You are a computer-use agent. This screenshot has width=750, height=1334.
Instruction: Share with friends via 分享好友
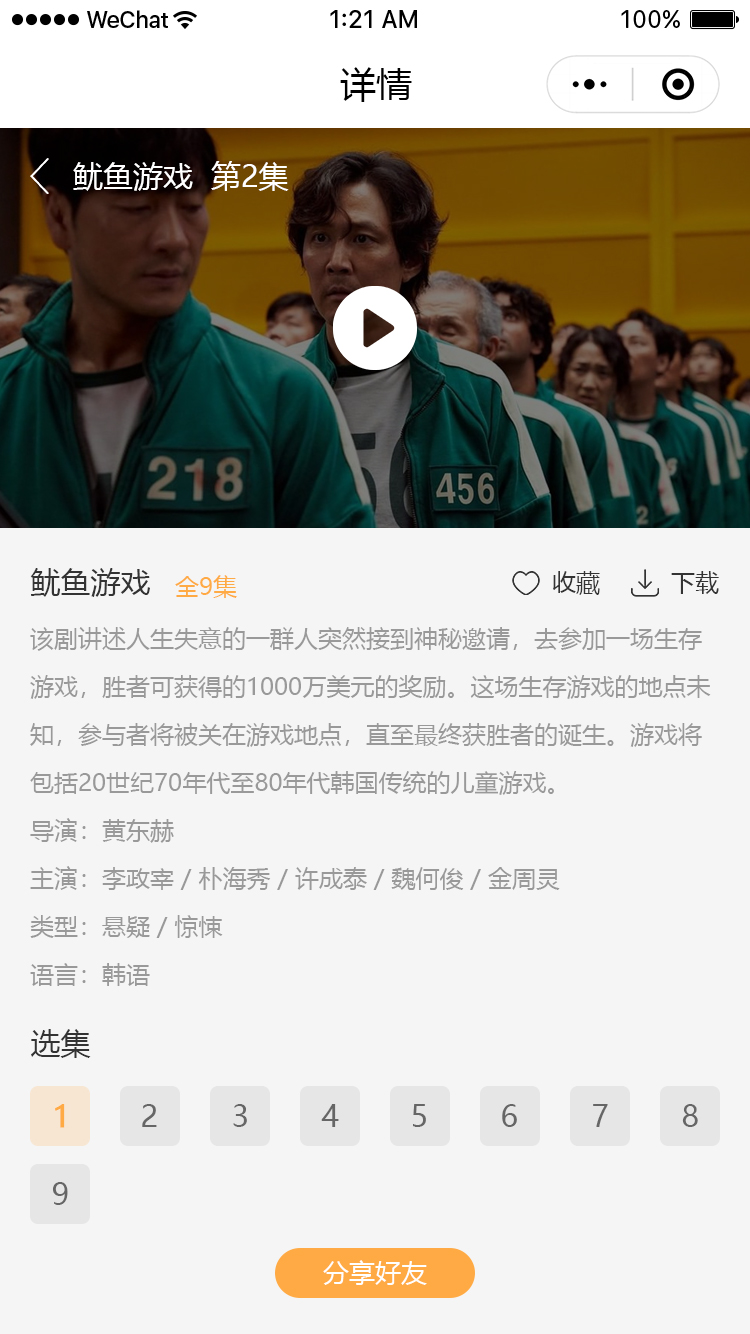pos(375,1273)
